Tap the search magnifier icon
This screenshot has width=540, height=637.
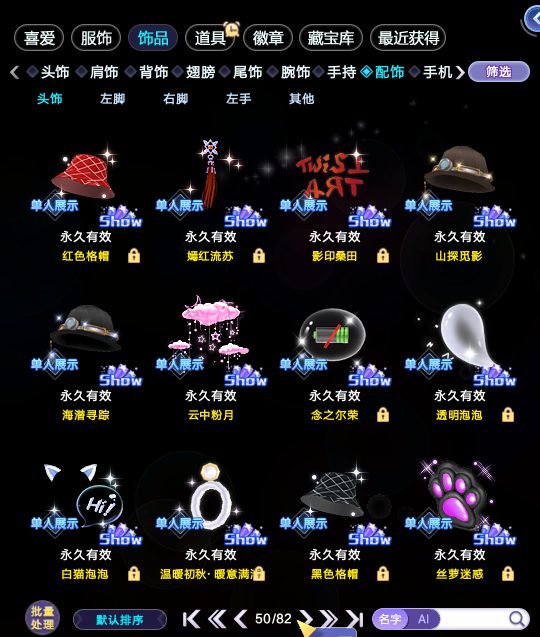click(x=516, y=619)
